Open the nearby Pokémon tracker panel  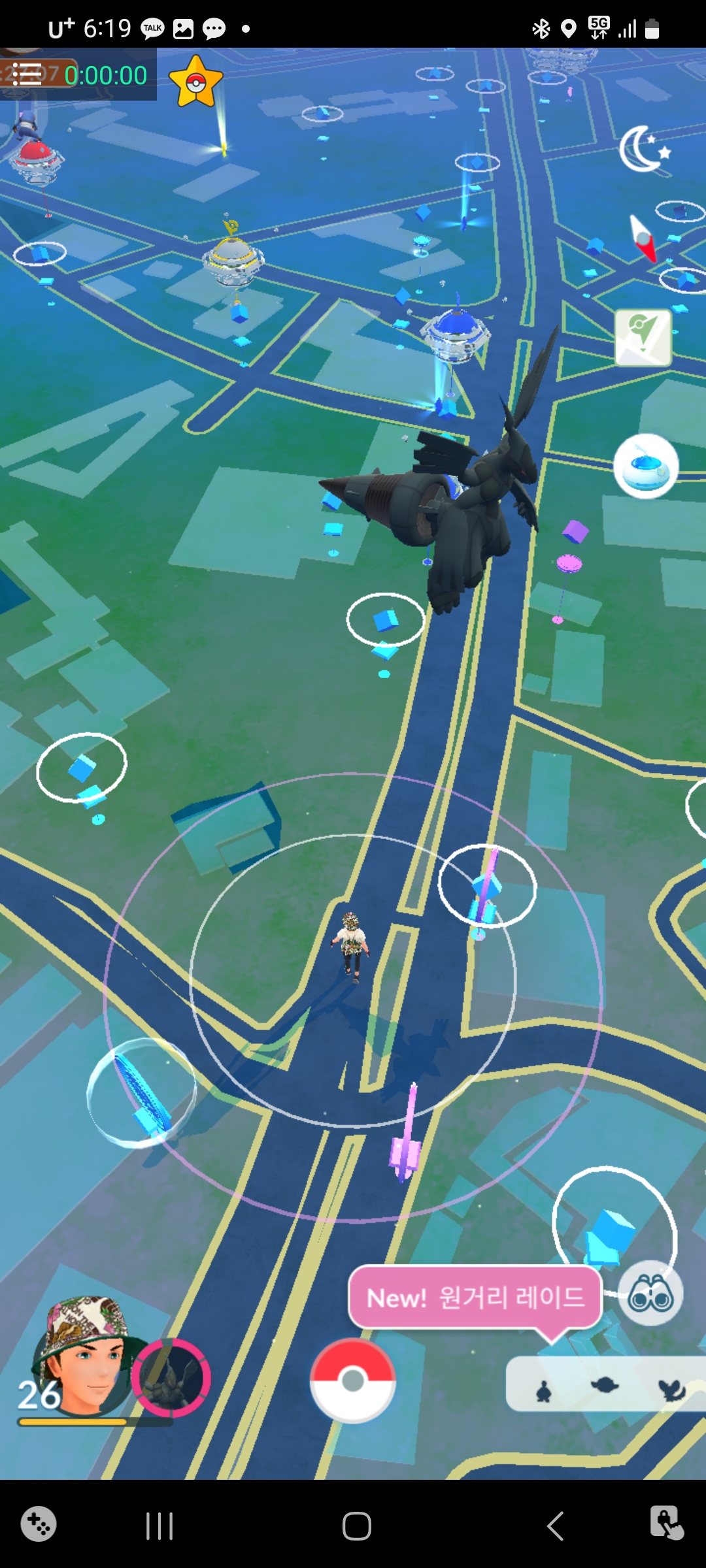(605, 1384)
